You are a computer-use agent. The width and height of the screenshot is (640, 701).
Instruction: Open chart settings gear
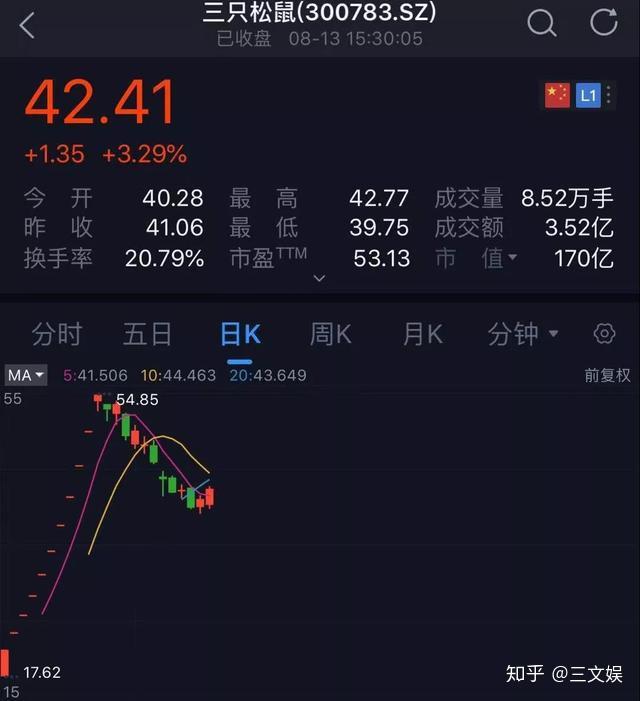pos(604,334)
